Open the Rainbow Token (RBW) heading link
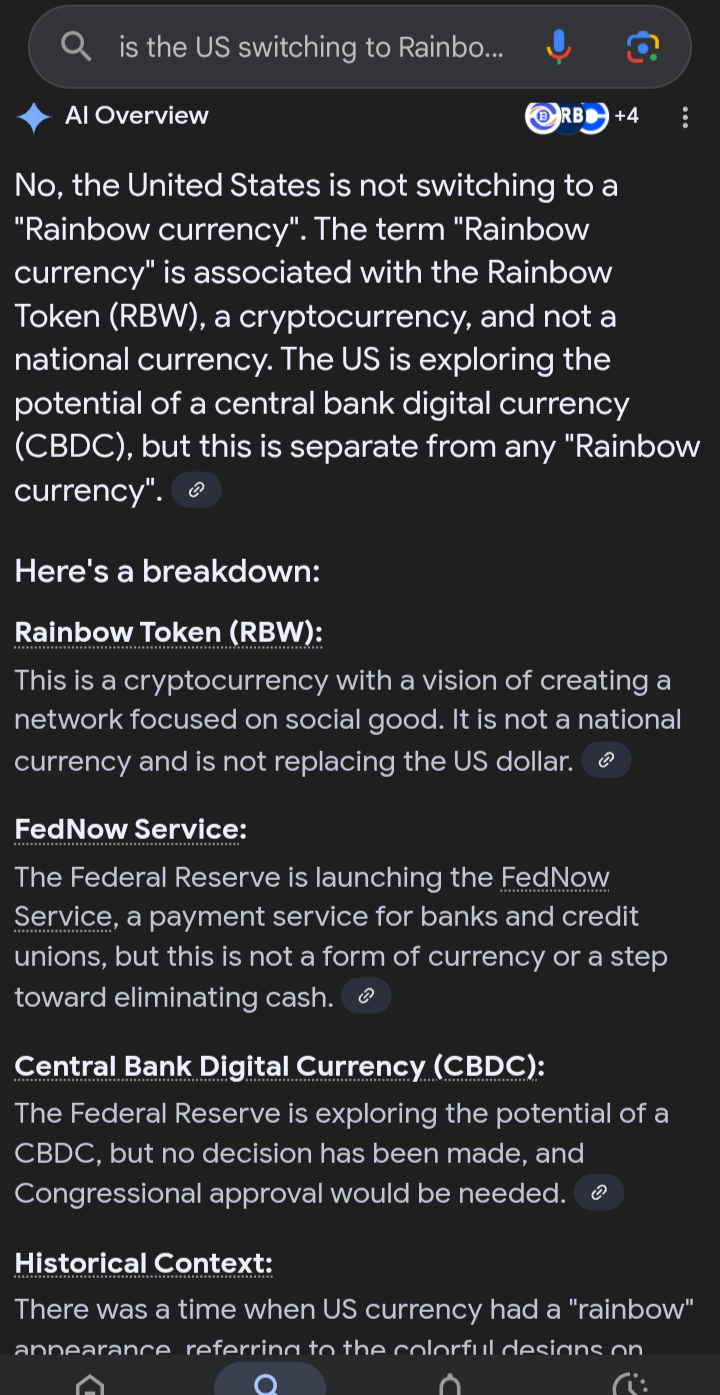Viewport: 720px width, 1395px height. tap(168, 633)
